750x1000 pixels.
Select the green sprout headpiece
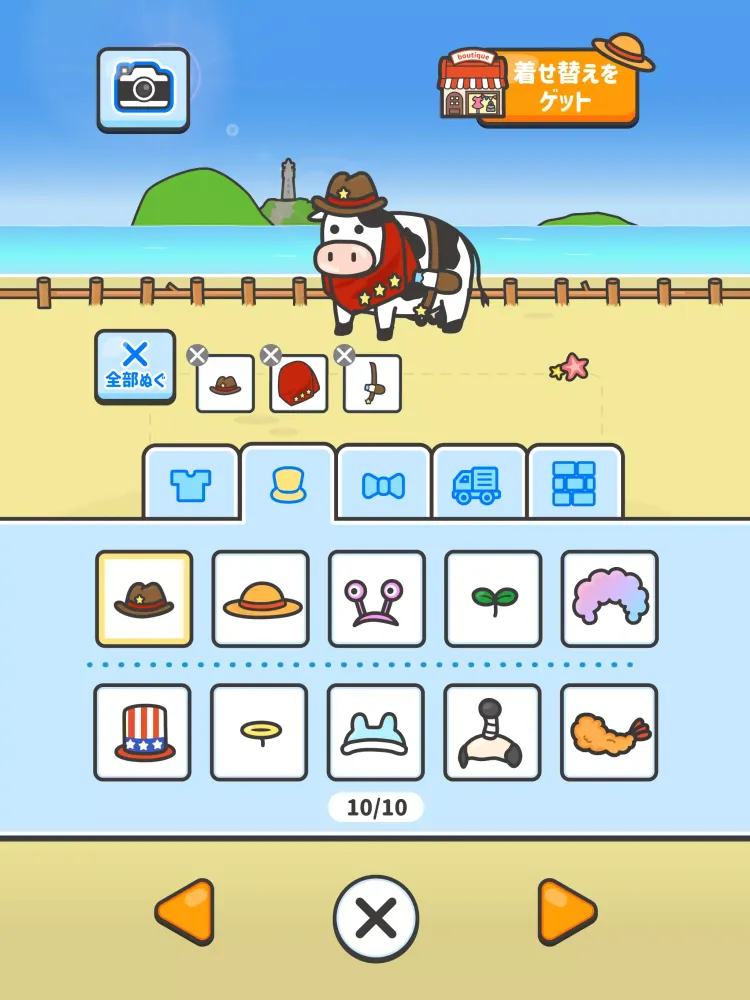click(493, 599)
